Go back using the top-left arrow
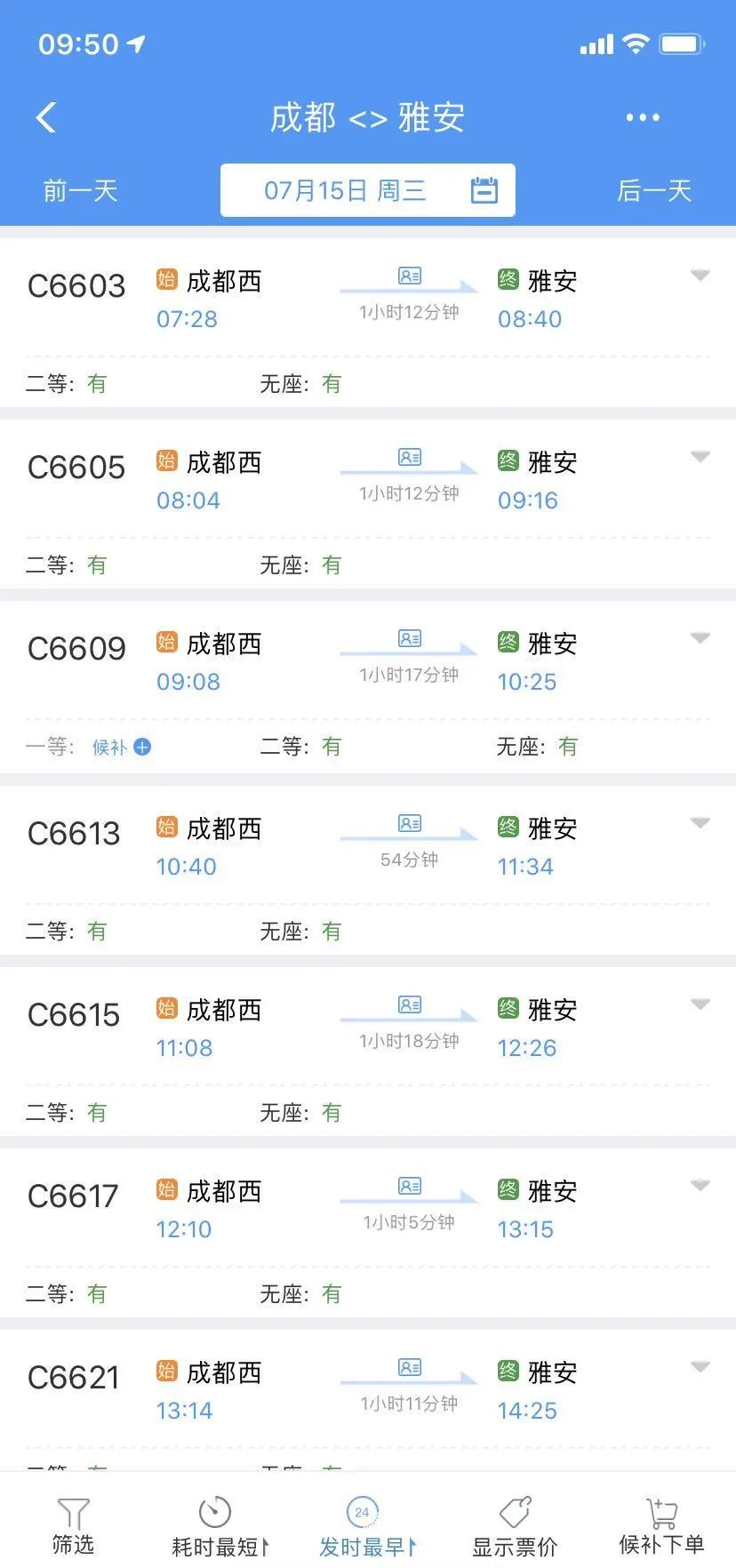736x1568 pixels. point(46,117)
